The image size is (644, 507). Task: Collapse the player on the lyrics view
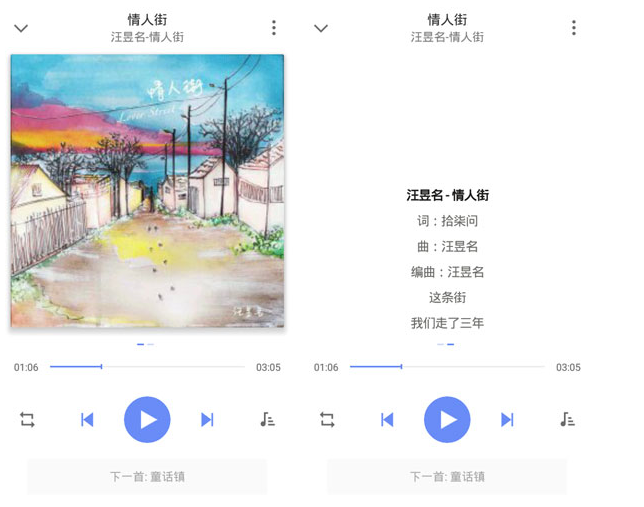pyautogui.click(x=321, y=28)
